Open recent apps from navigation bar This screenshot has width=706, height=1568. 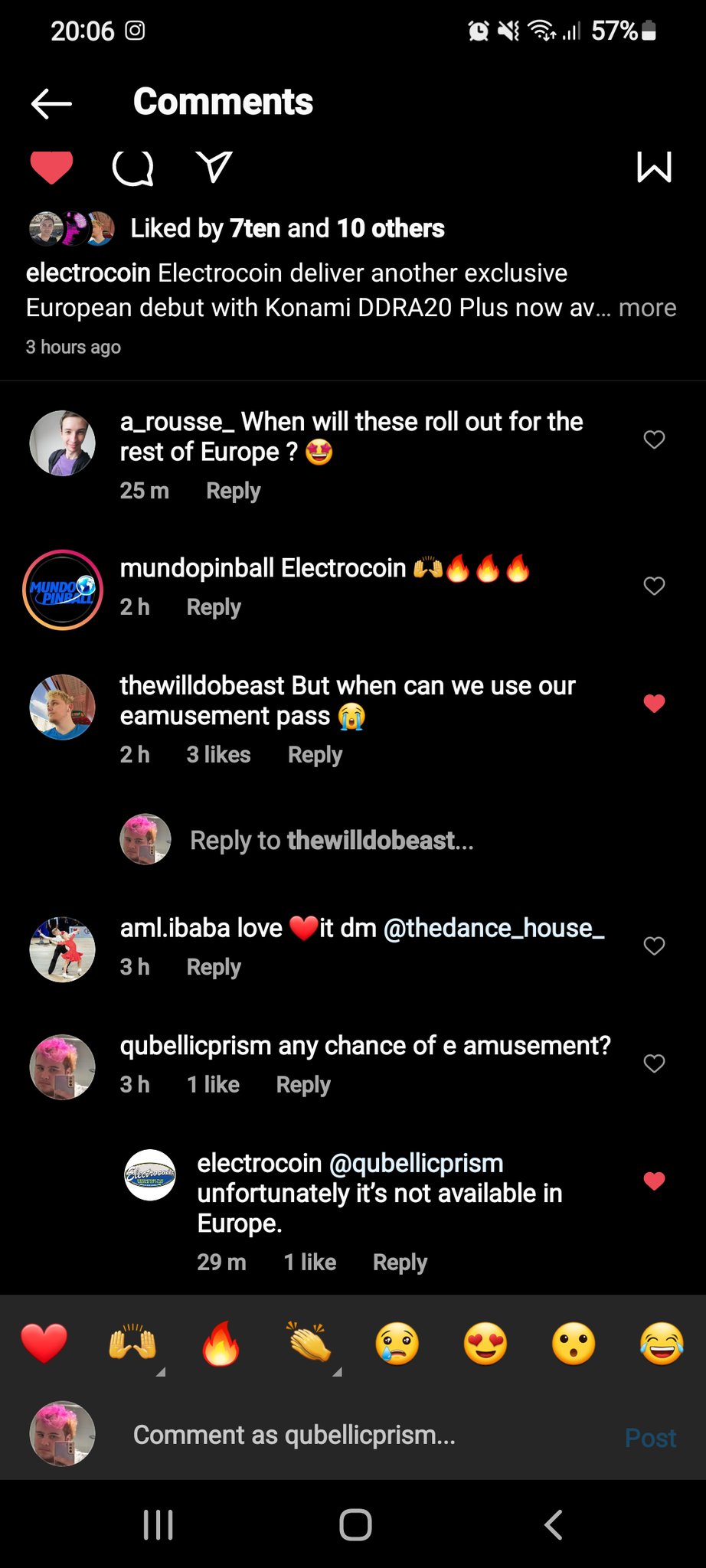click(x=159, y=1524)
